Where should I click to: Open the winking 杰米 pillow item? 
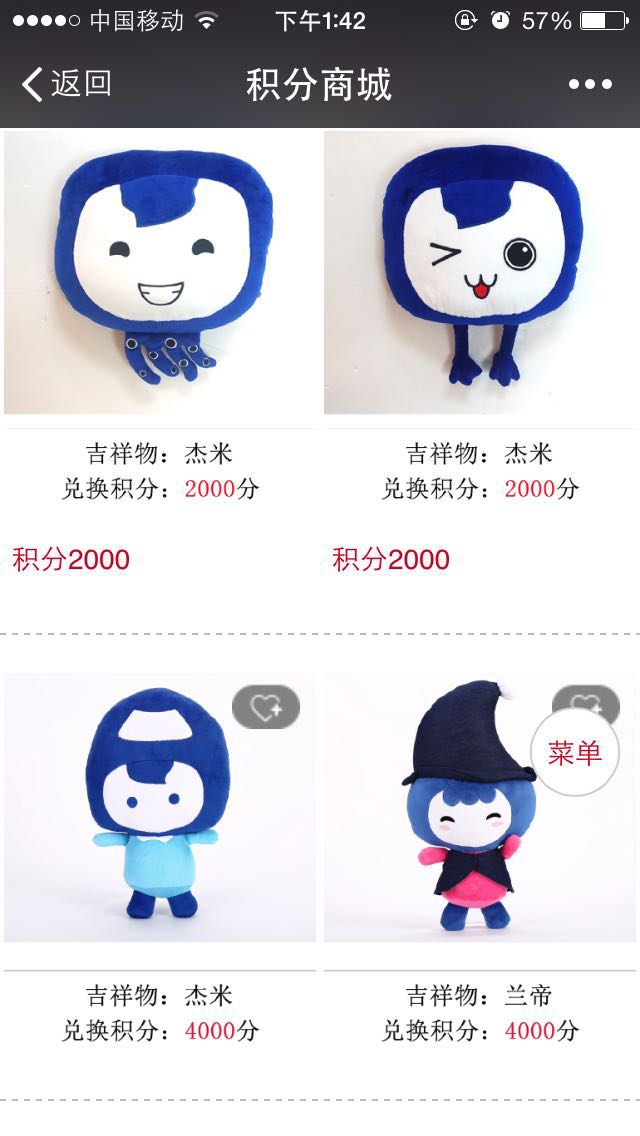pyautogui.click(x=480, y=272)
